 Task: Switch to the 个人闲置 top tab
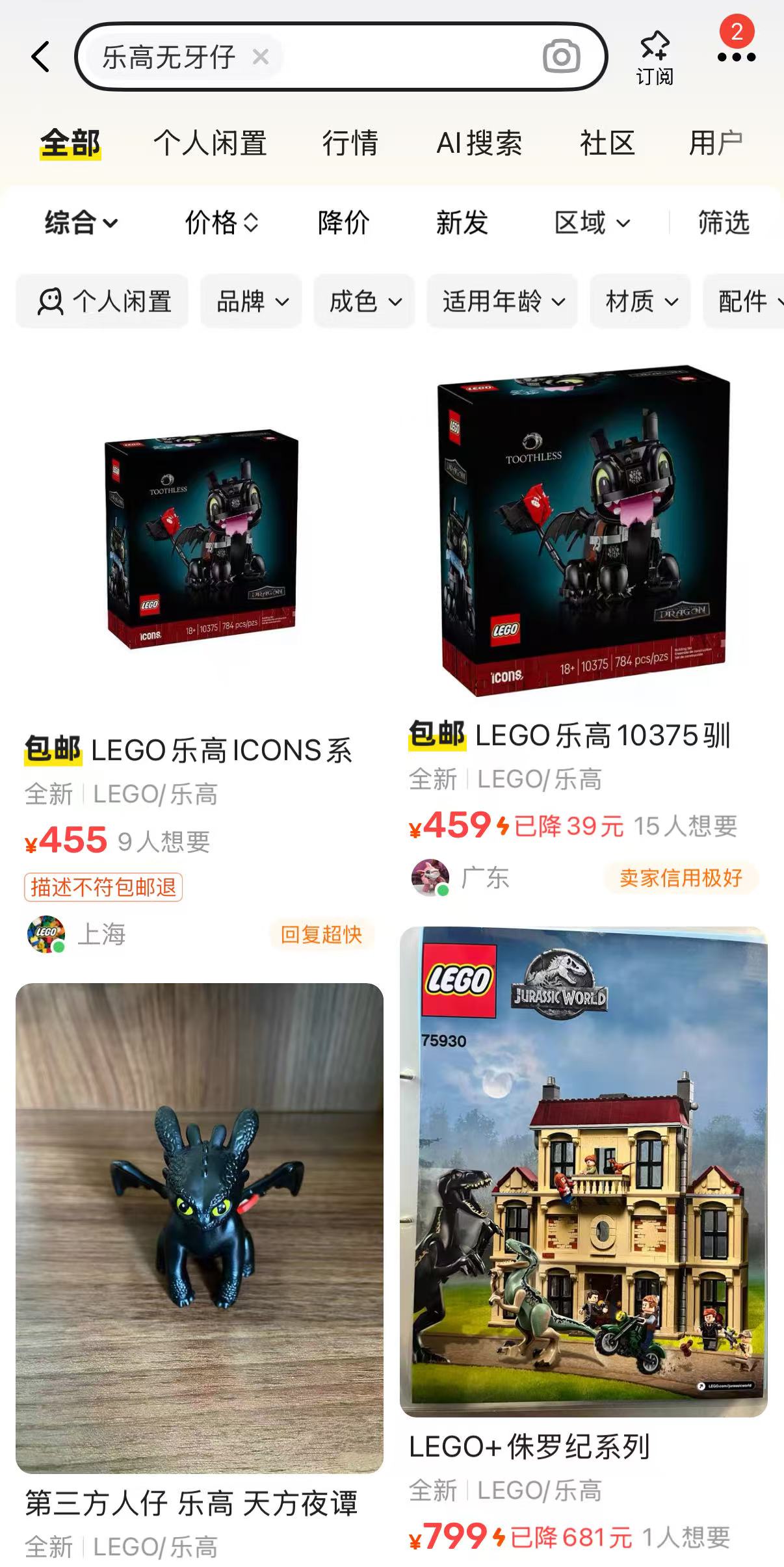pyautogui.click(x=210, y=143)
